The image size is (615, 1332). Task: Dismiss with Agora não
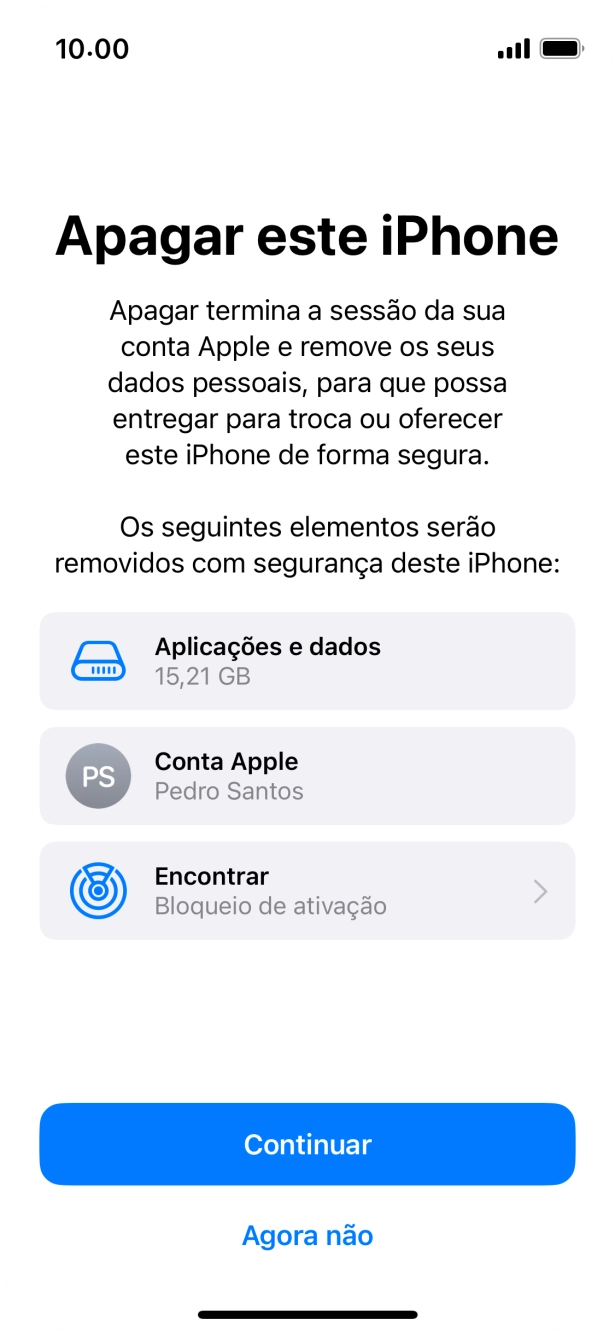tap(307, 1236)
